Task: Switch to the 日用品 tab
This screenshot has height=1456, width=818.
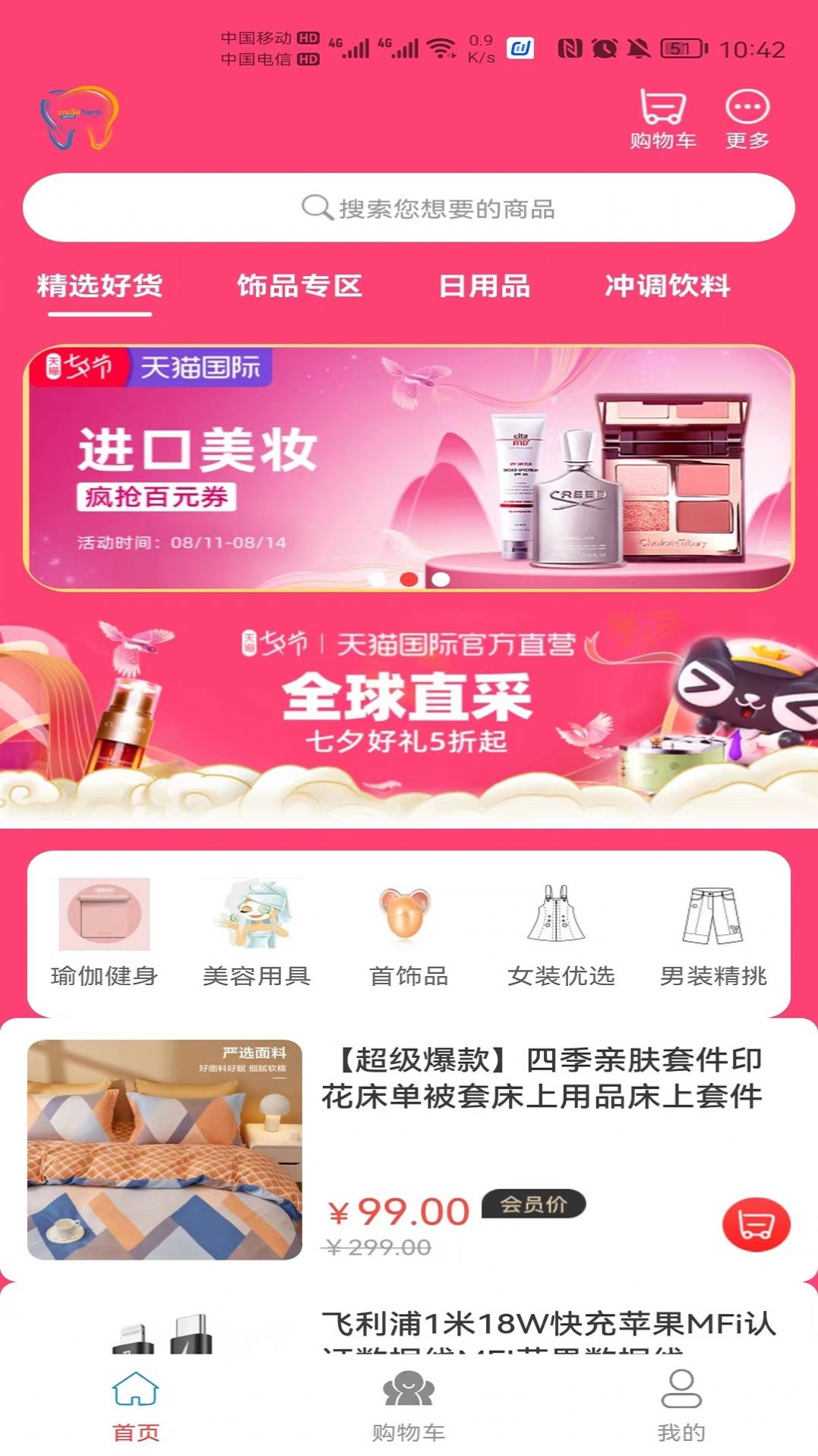Action: pos(484,286)
